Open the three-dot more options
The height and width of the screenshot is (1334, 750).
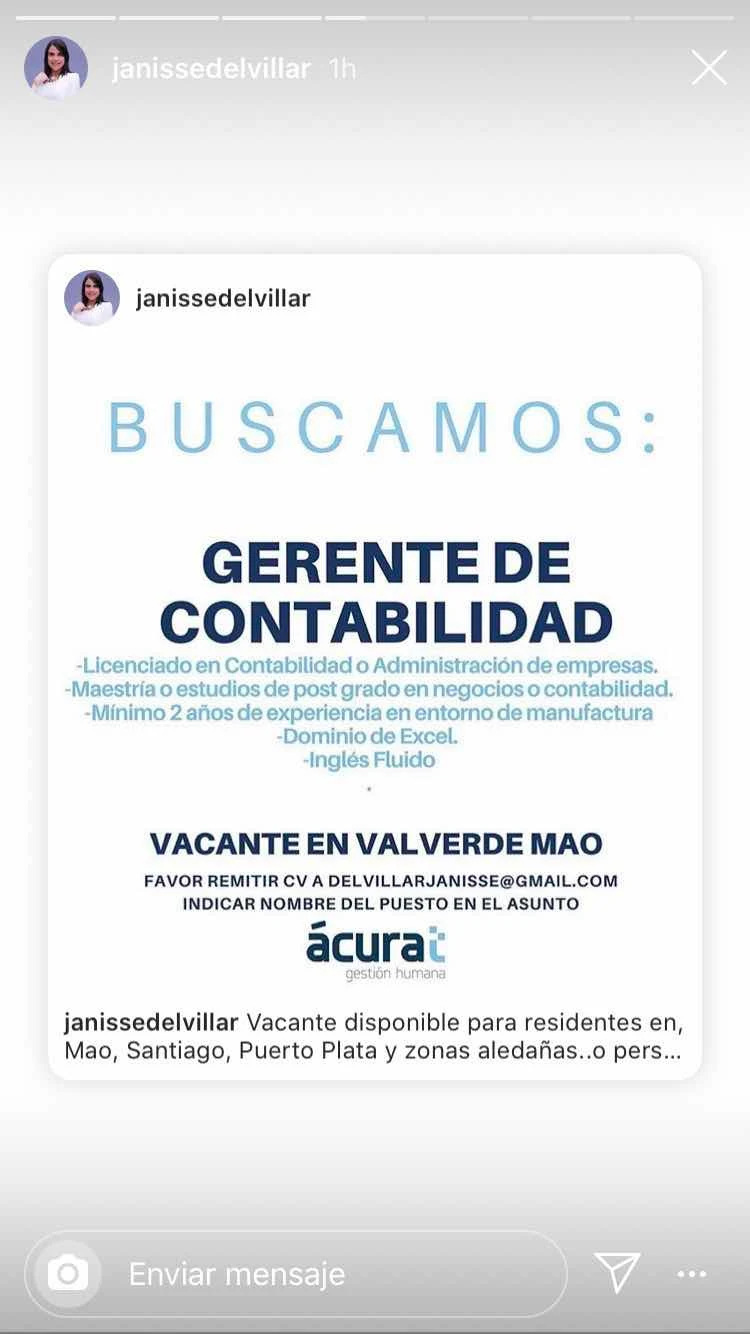(692, 1274)
